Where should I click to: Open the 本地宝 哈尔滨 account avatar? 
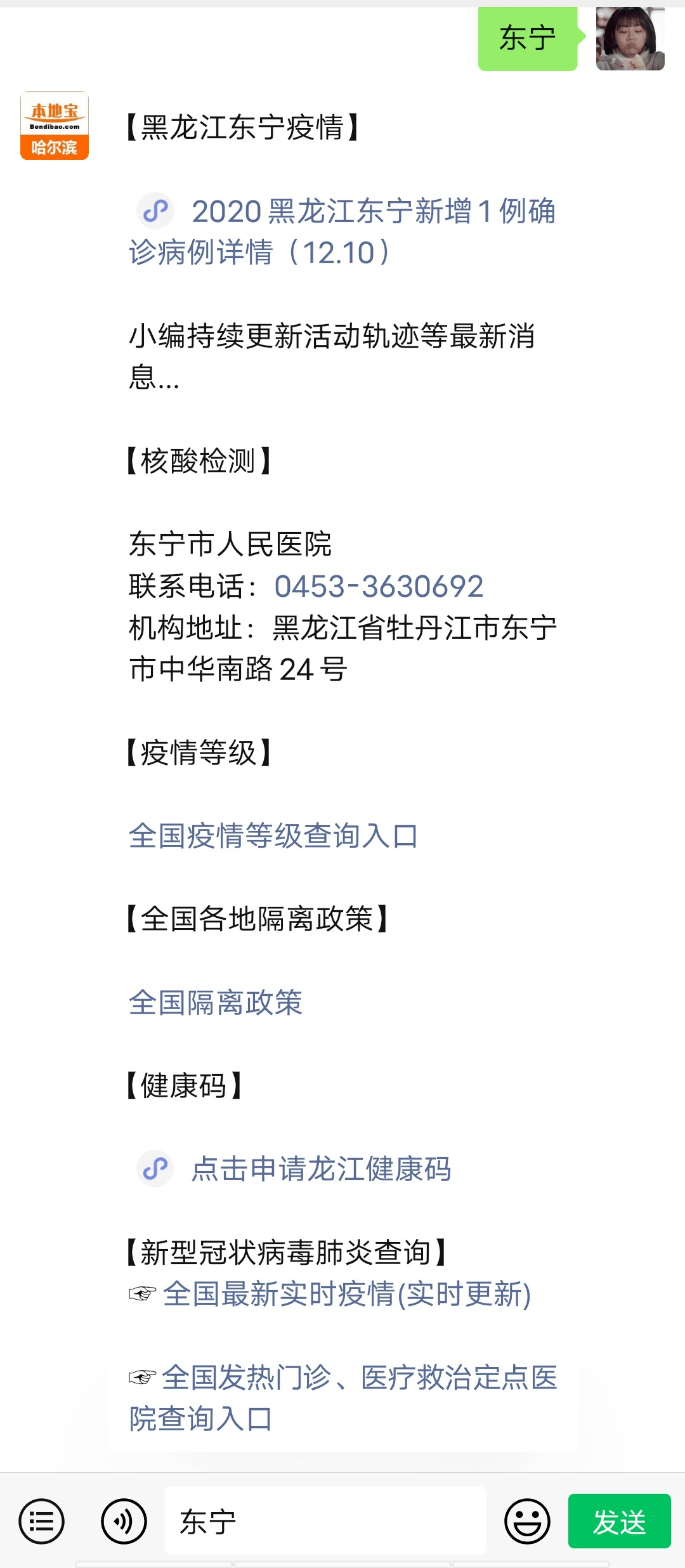(x=55, y=126)
